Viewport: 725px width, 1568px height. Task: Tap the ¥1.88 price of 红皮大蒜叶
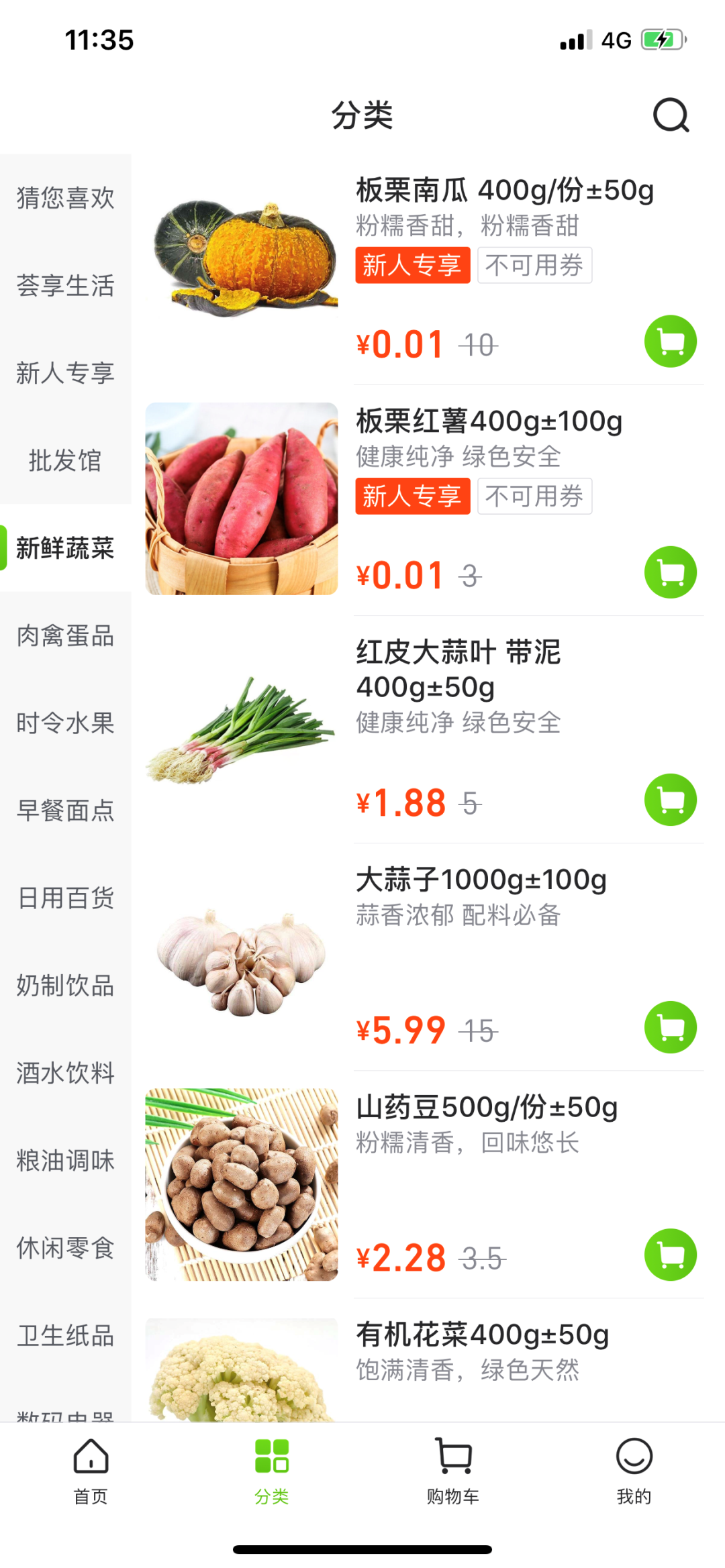[x=399, y=801]
